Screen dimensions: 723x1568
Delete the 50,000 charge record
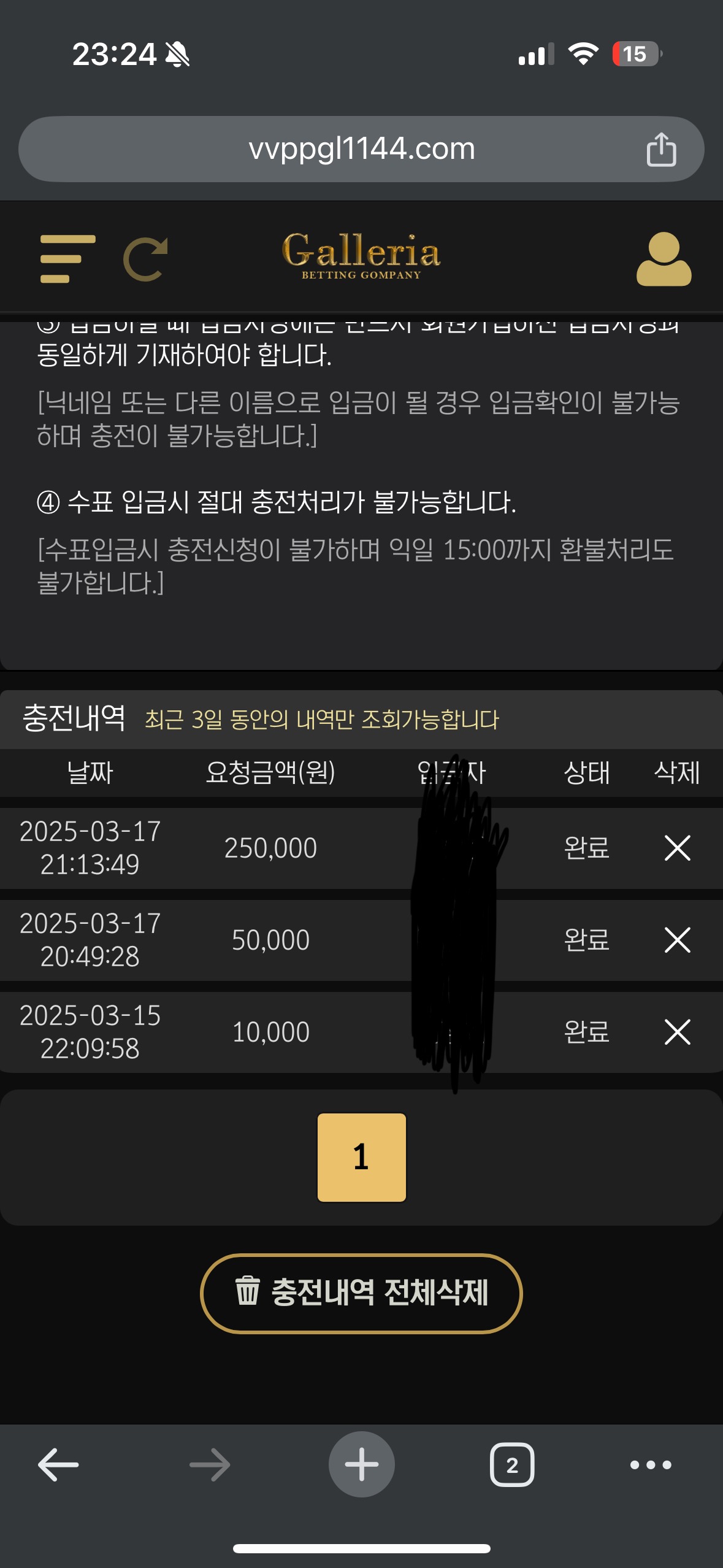(x=677, y=940)
